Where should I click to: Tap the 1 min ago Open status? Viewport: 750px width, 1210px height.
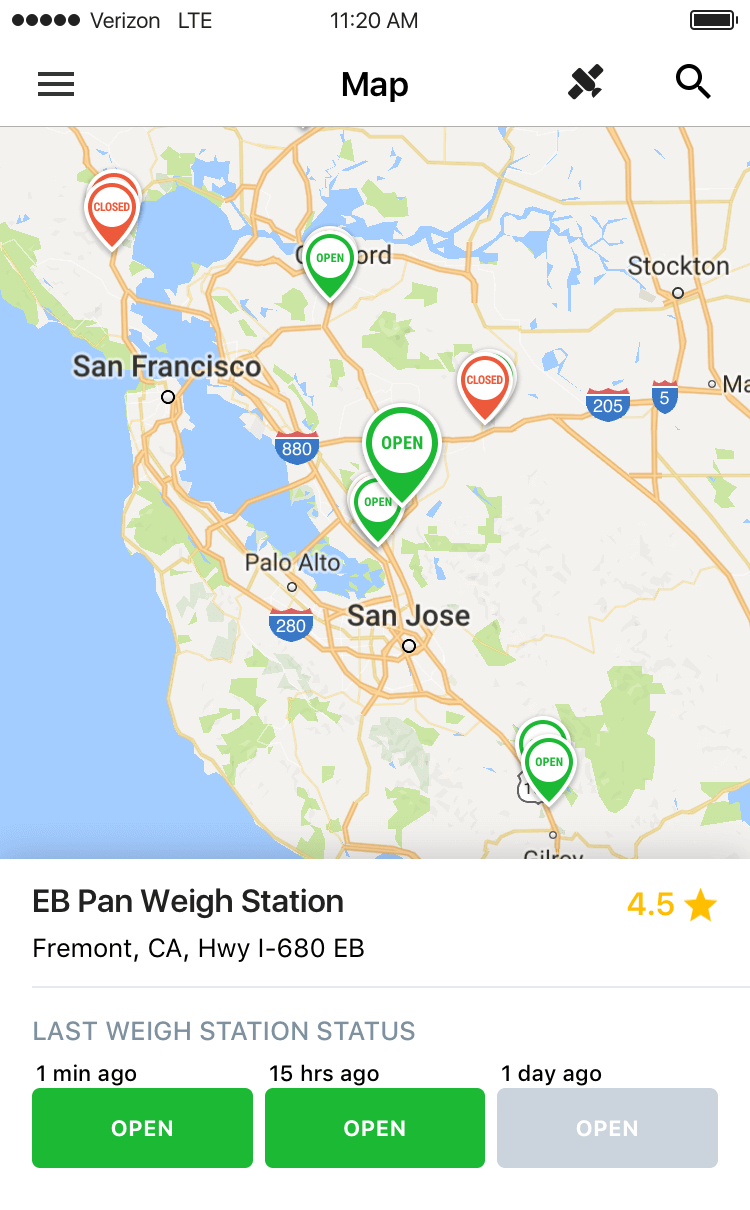point(142,1128)
